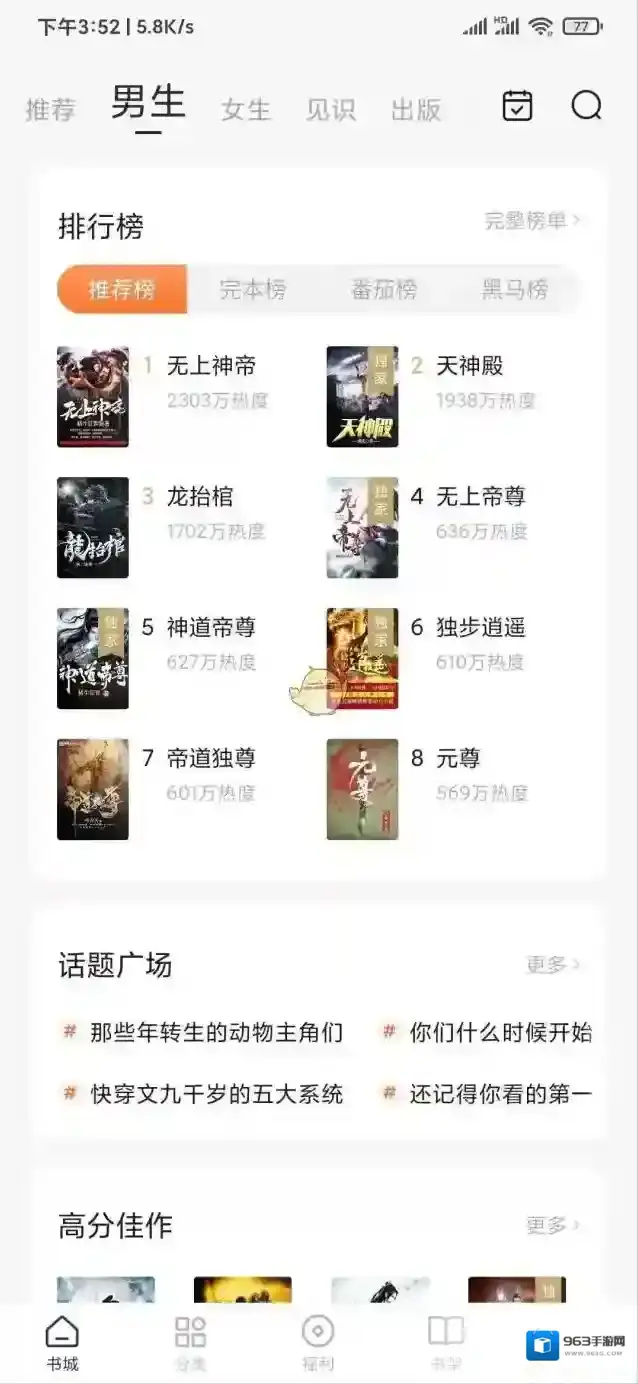Image resolution: width=638 pixels, height=1384 pixels.
Task: Open the search magnifier icon
Action: [x=586, y=106]
